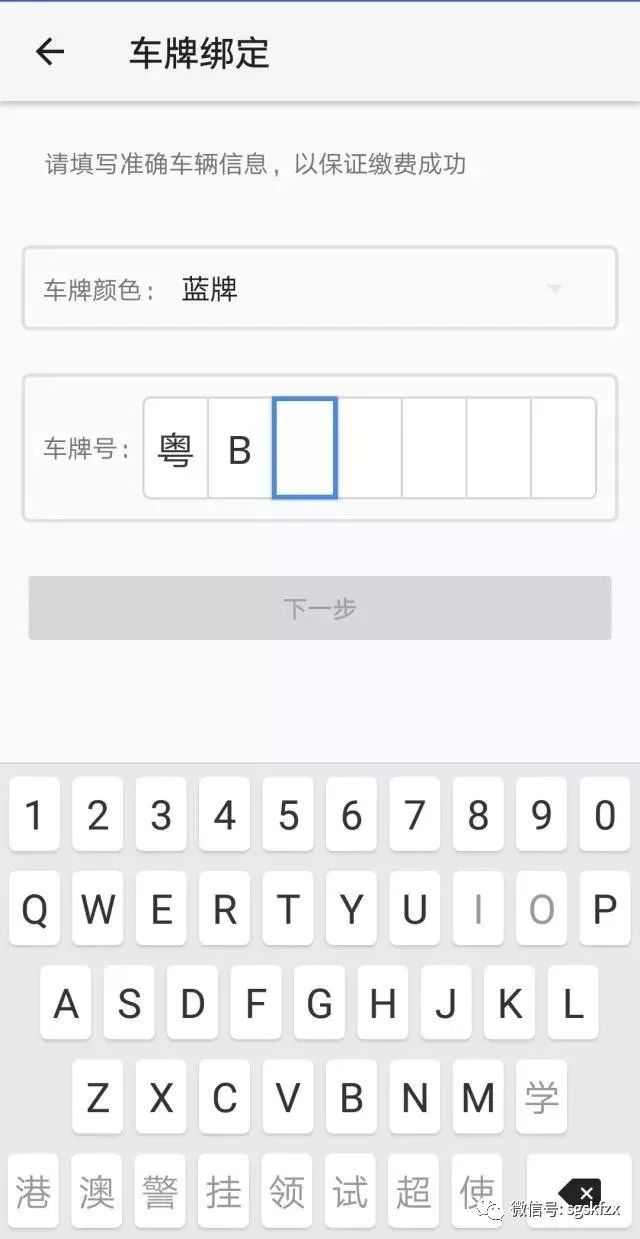Tap the 0 key
This screenshot has height=1239, width=640.
[x=605, y=815]
